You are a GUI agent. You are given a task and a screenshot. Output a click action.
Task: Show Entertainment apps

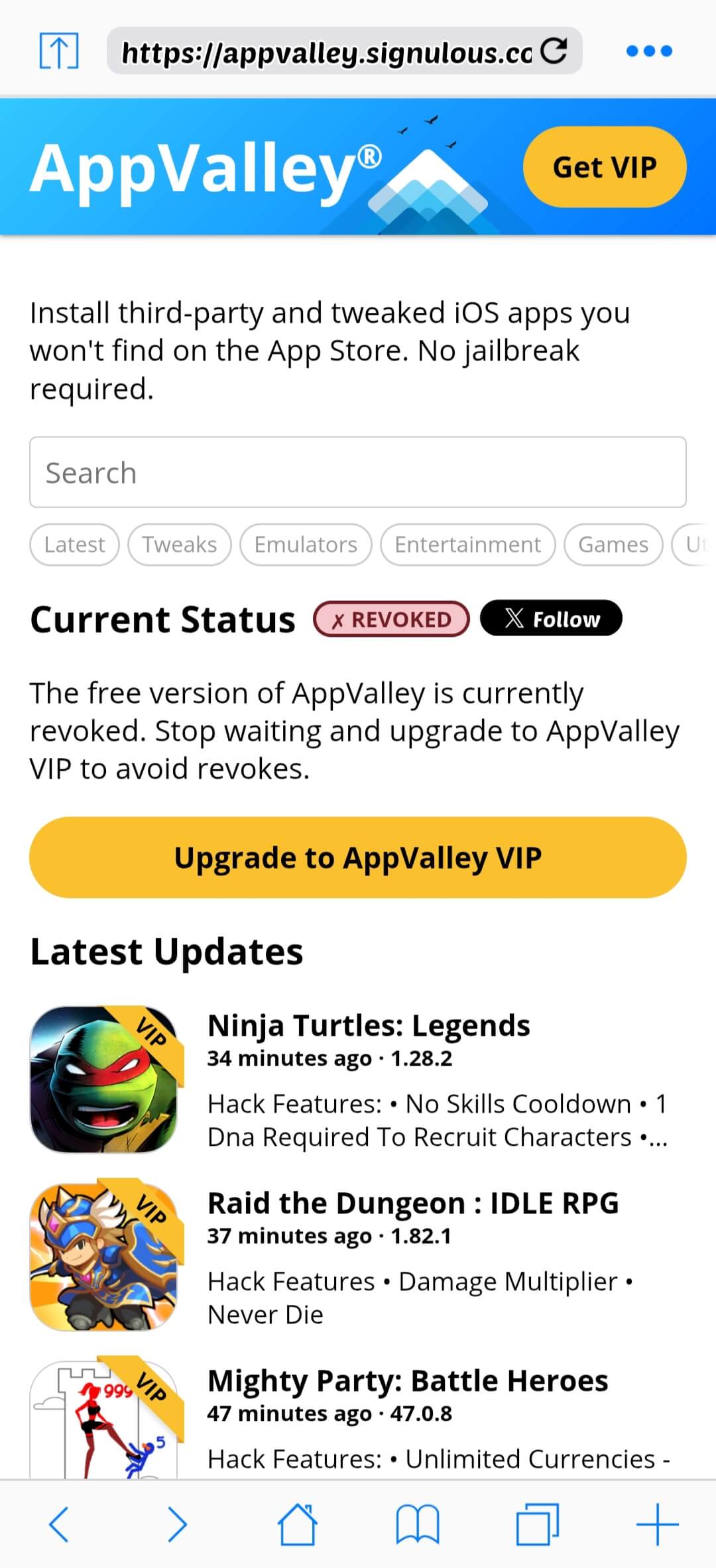point(467,545)
